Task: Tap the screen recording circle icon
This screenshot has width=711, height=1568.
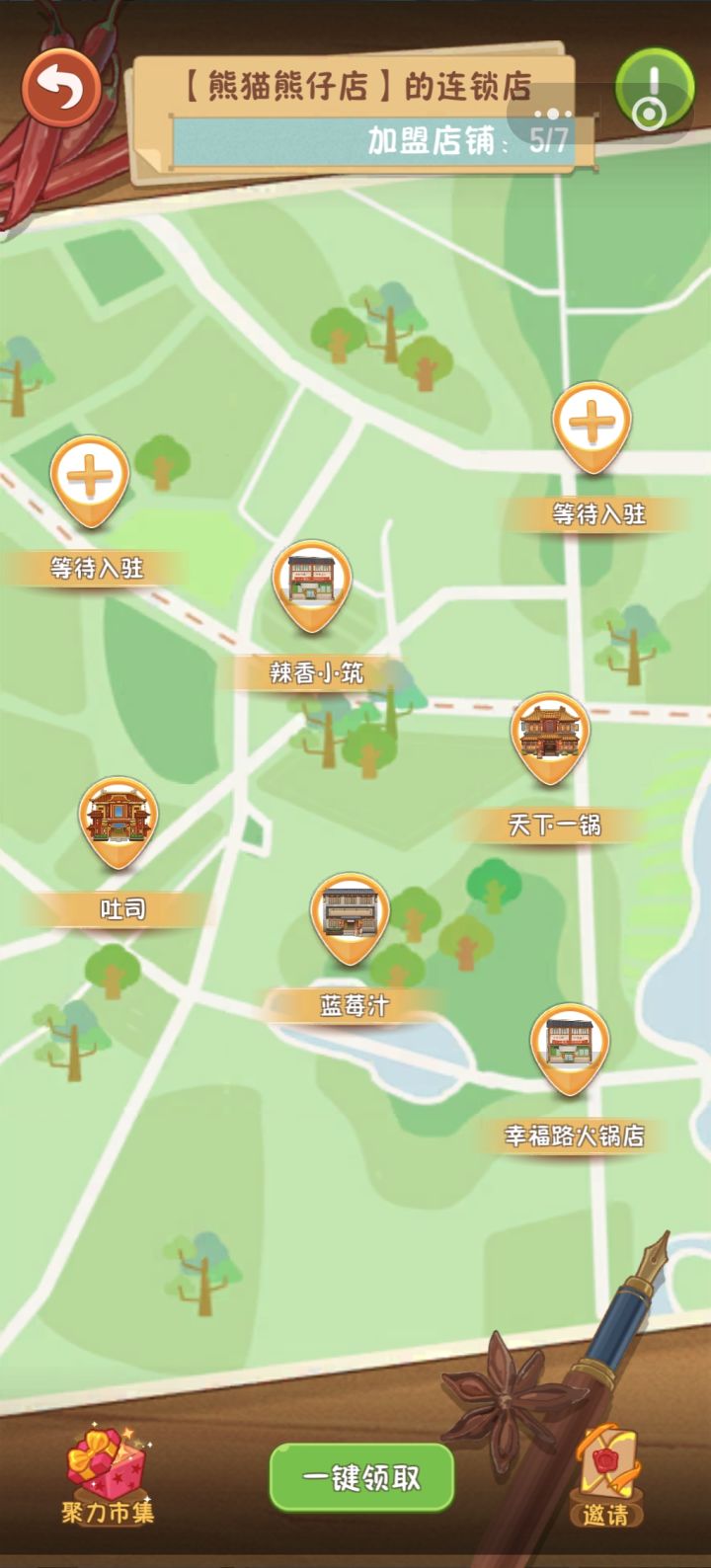Action: [x=649, y=116]
